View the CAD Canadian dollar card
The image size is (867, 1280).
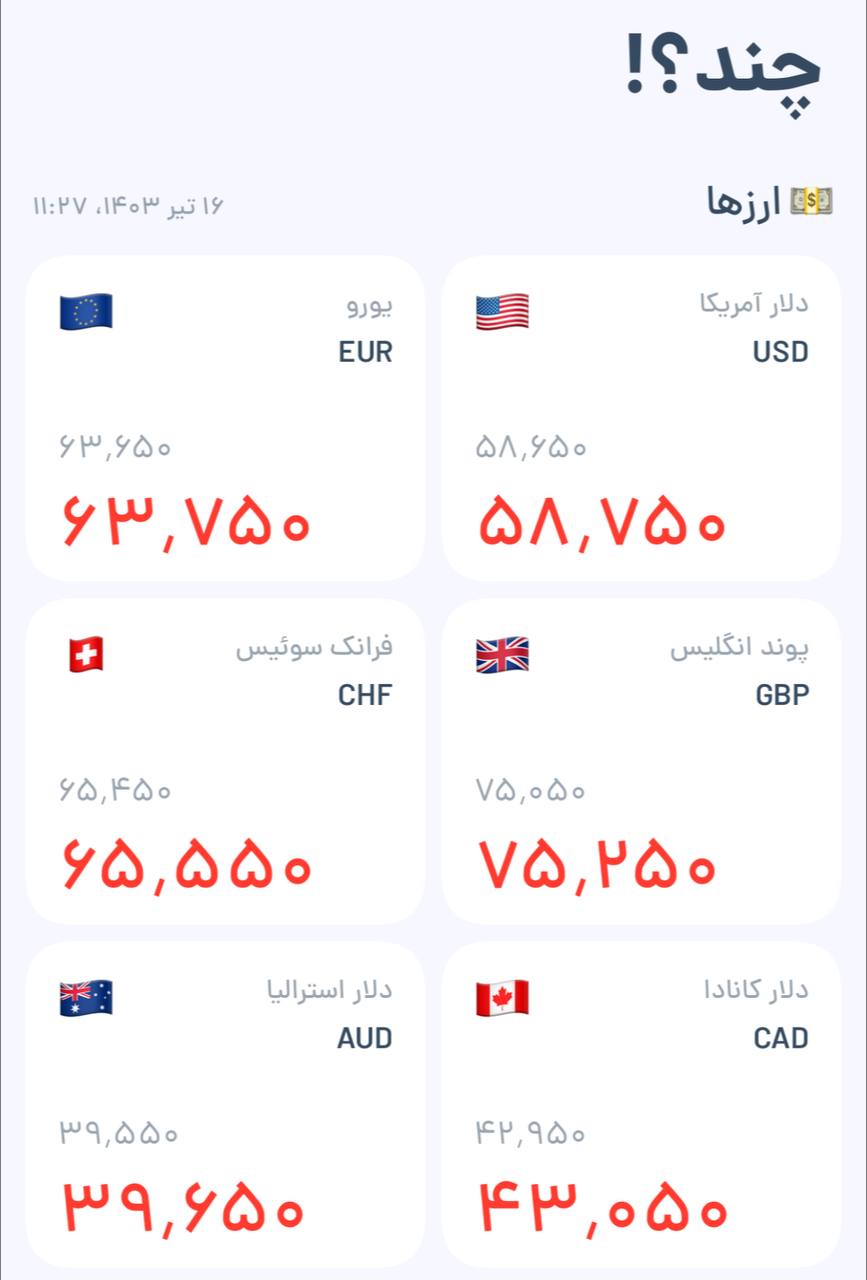[x=640, y=1104]
